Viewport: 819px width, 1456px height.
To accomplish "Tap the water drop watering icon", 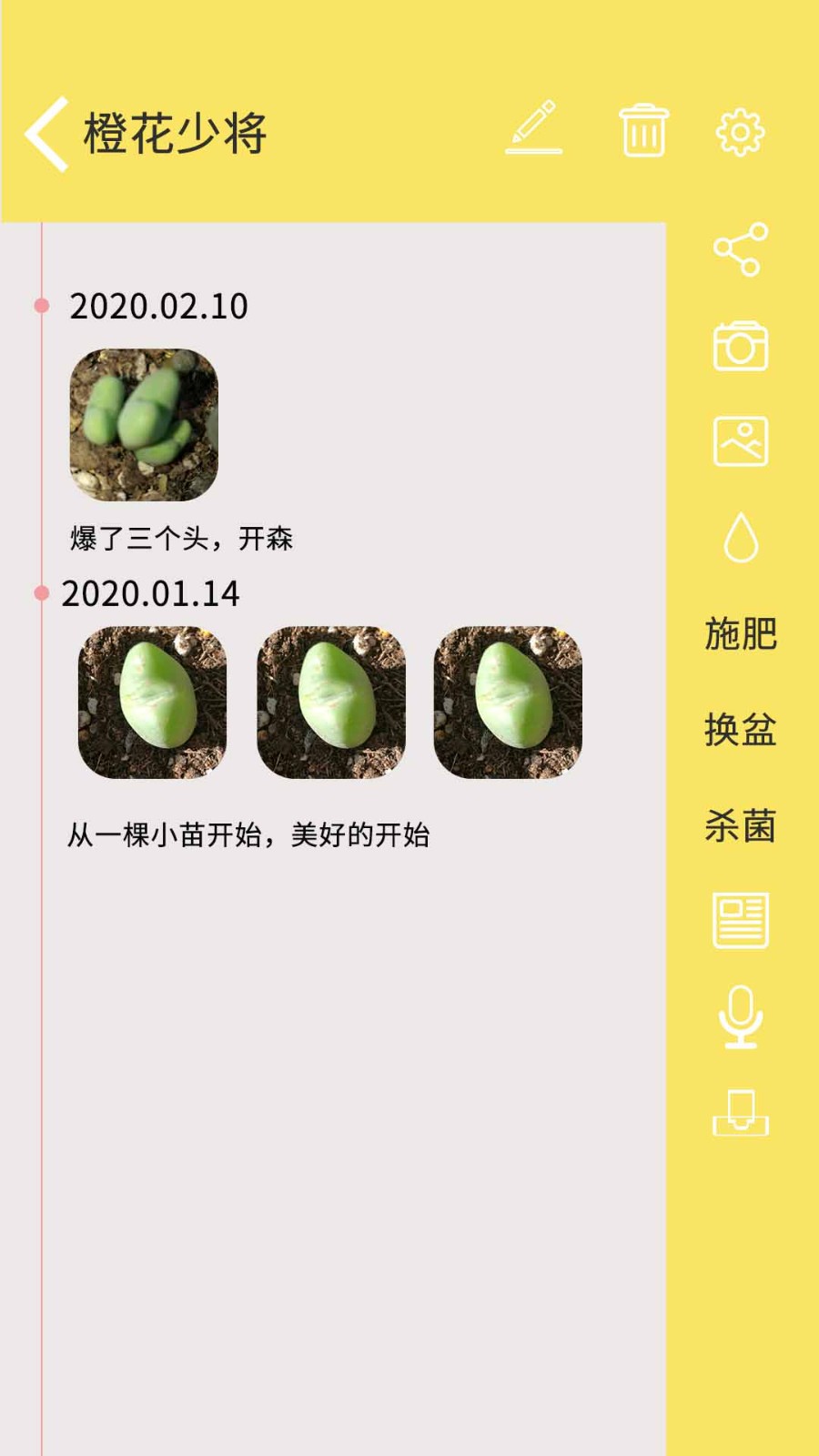I will point(740,537).
